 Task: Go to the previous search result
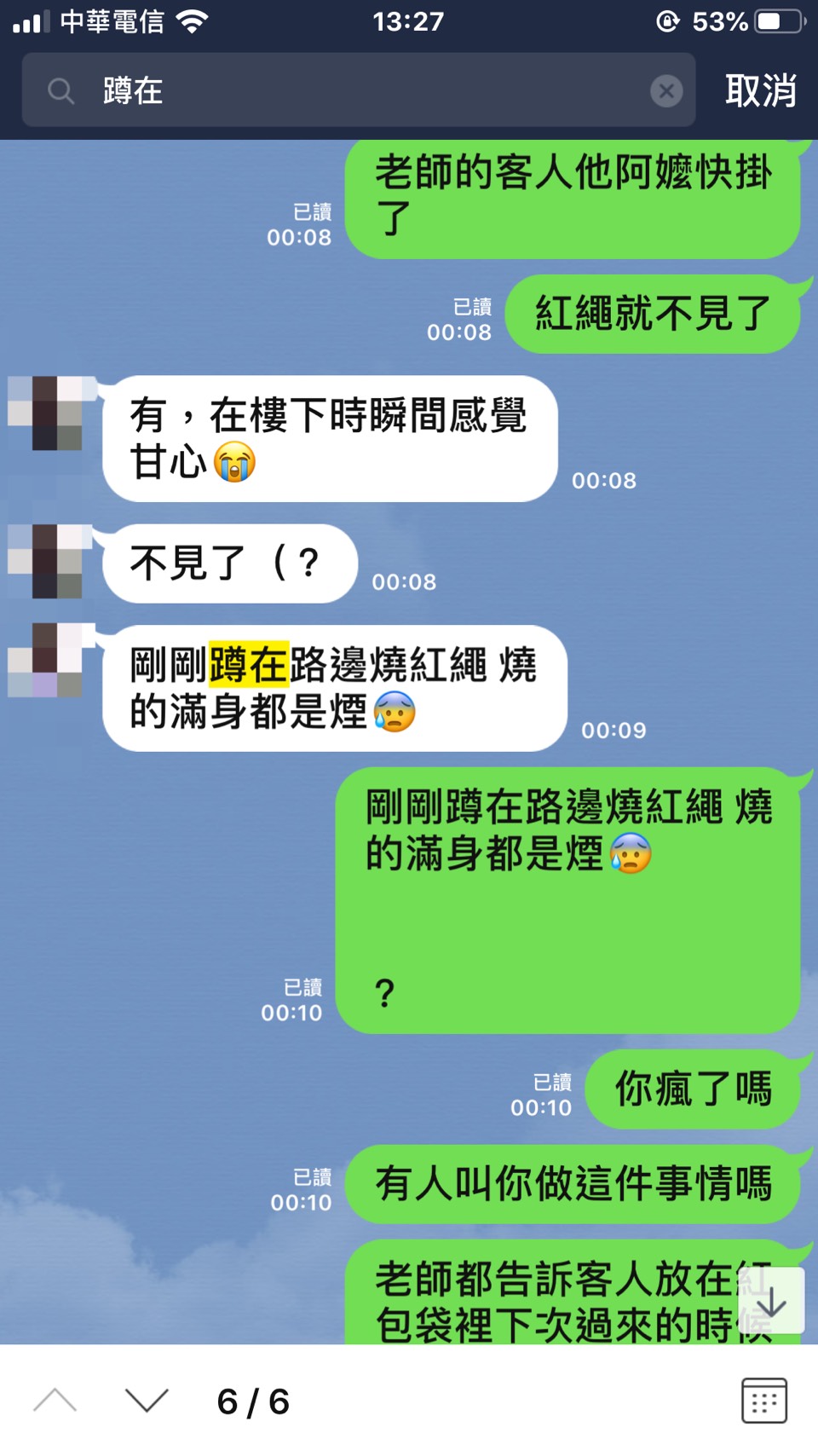tap(55, 1401)
